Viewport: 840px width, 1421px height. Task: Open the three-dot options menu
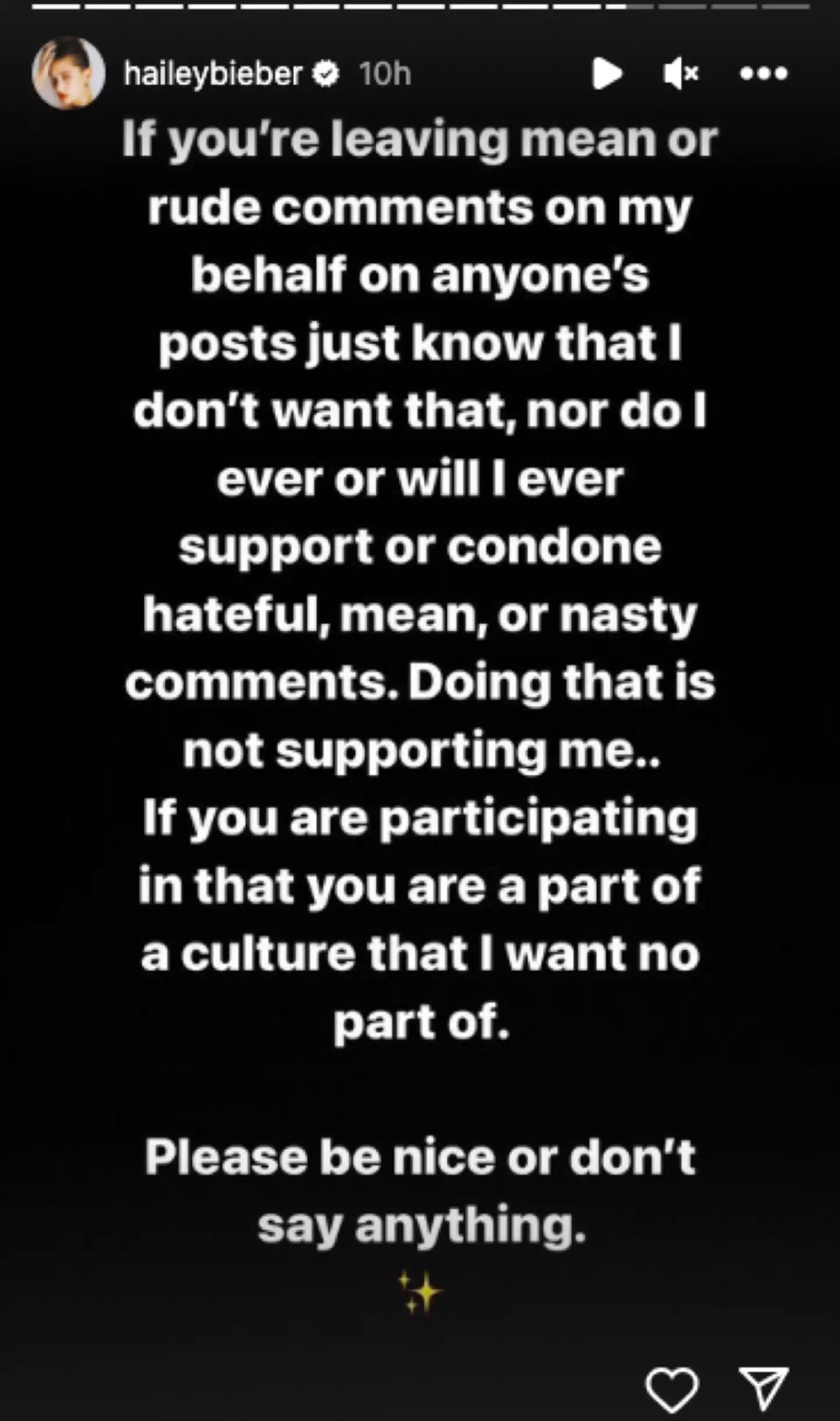(764, 74)
